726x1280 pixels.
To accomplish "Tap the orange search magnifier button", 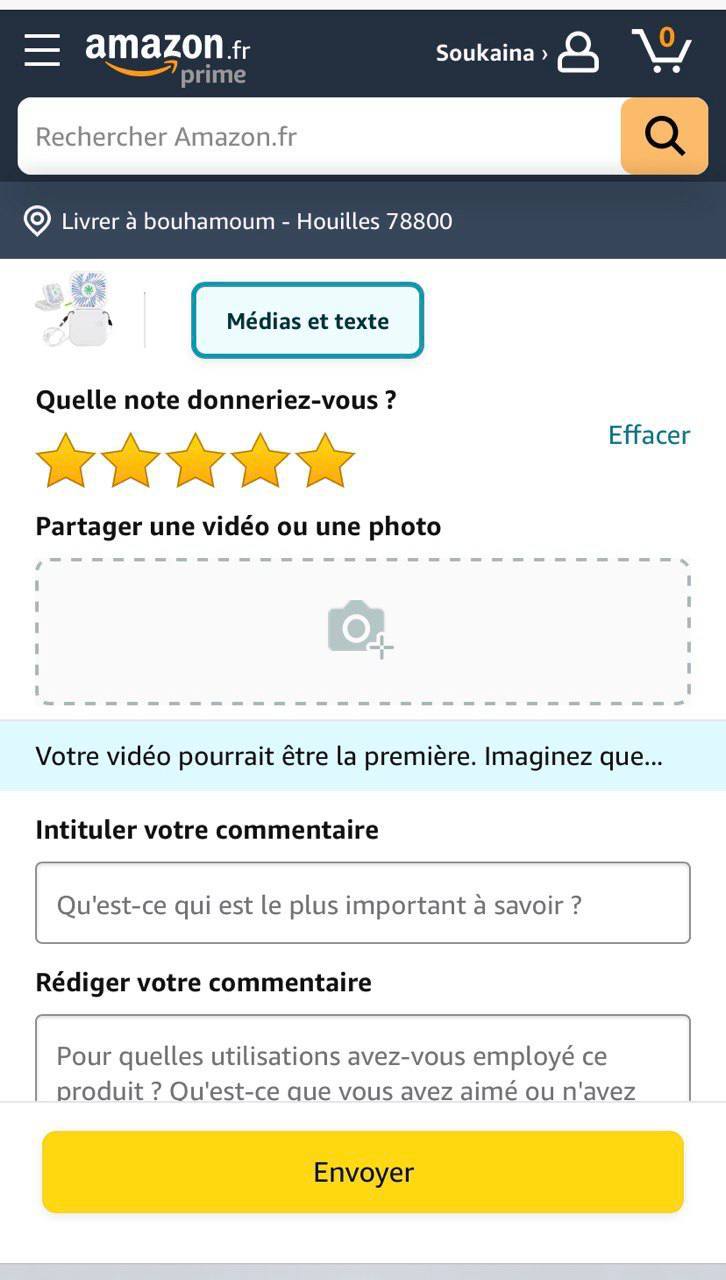I will point(664,136).
